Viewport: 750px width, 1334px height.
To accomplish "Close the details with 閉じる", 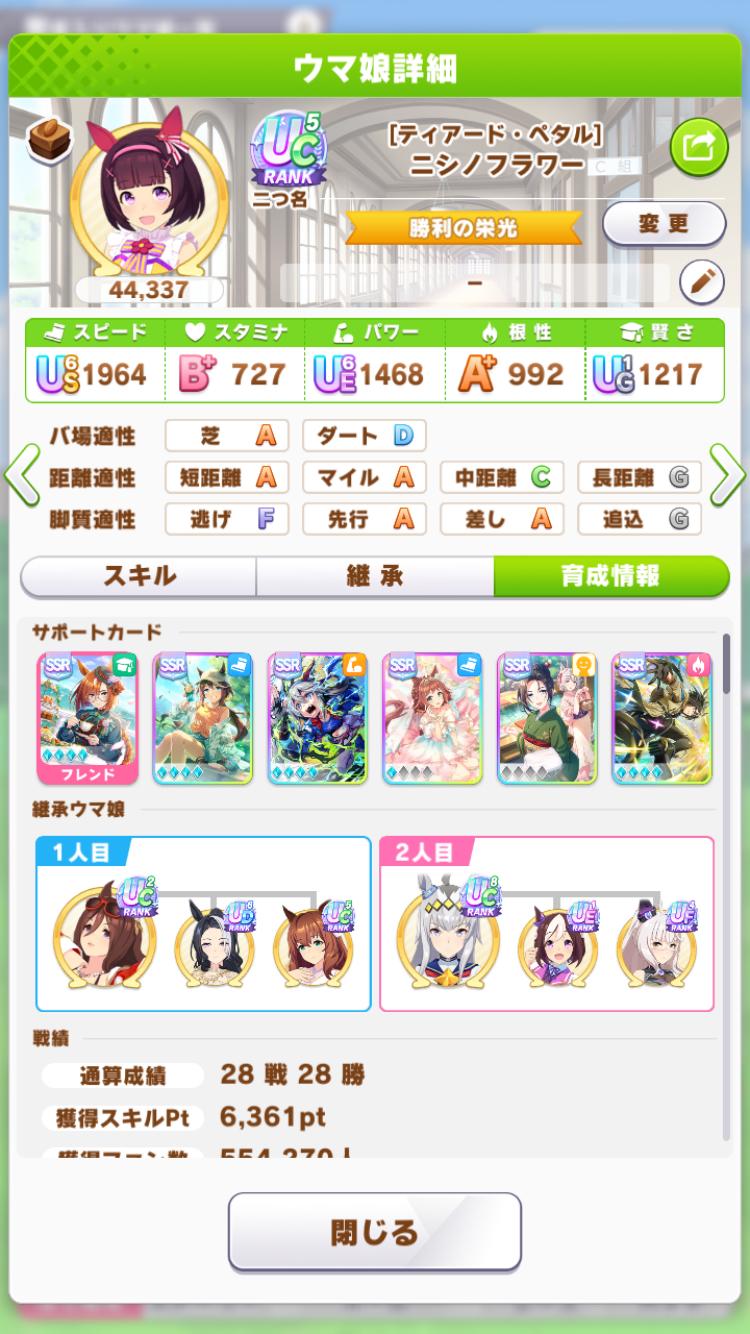I will [x=375, y=1231].
